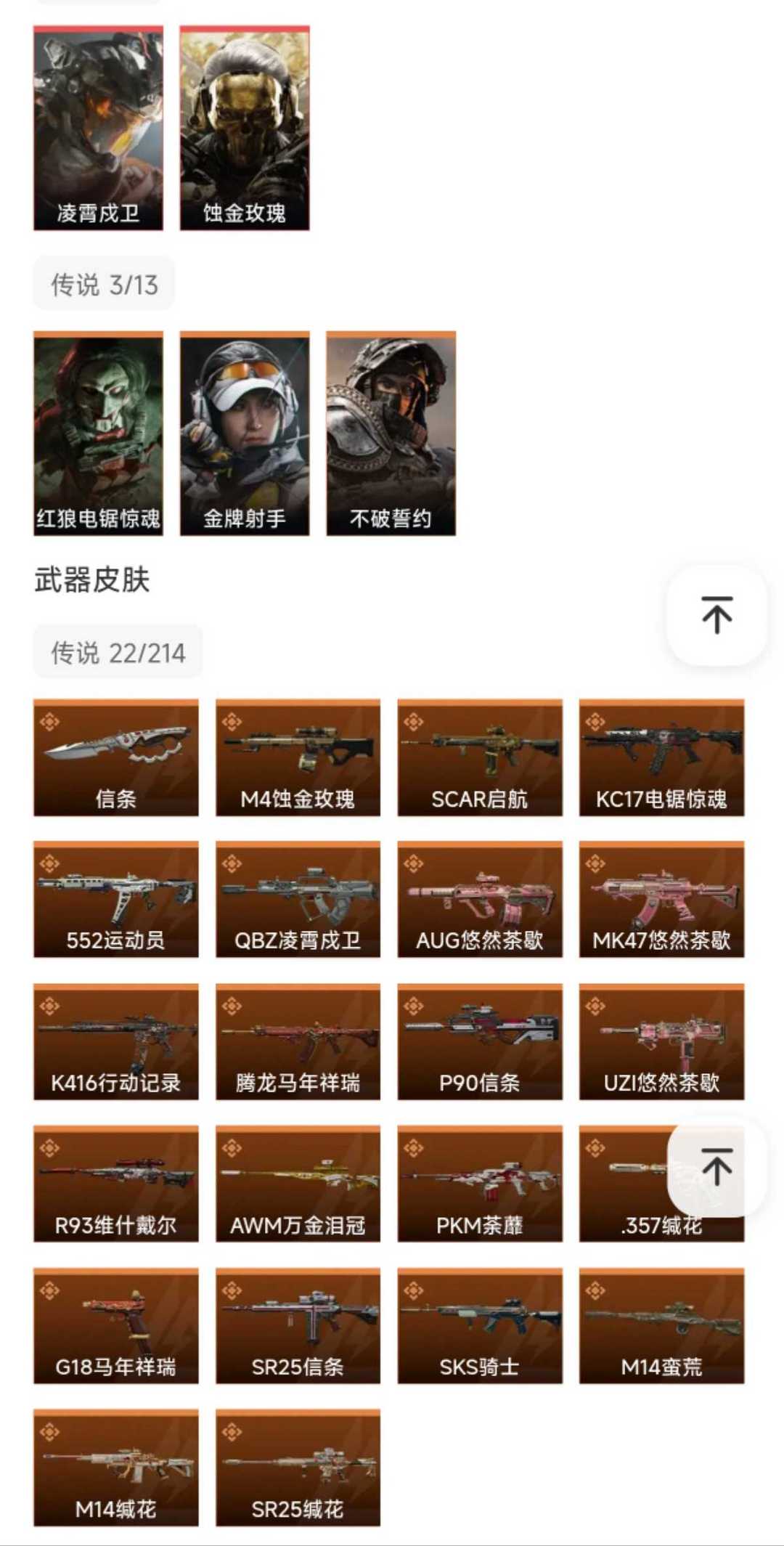Viewport: 784px width, 1546px height.
Task: Click the badge icon on QBZ凌霄戍卫 card
Action: [x=234, y=863]
